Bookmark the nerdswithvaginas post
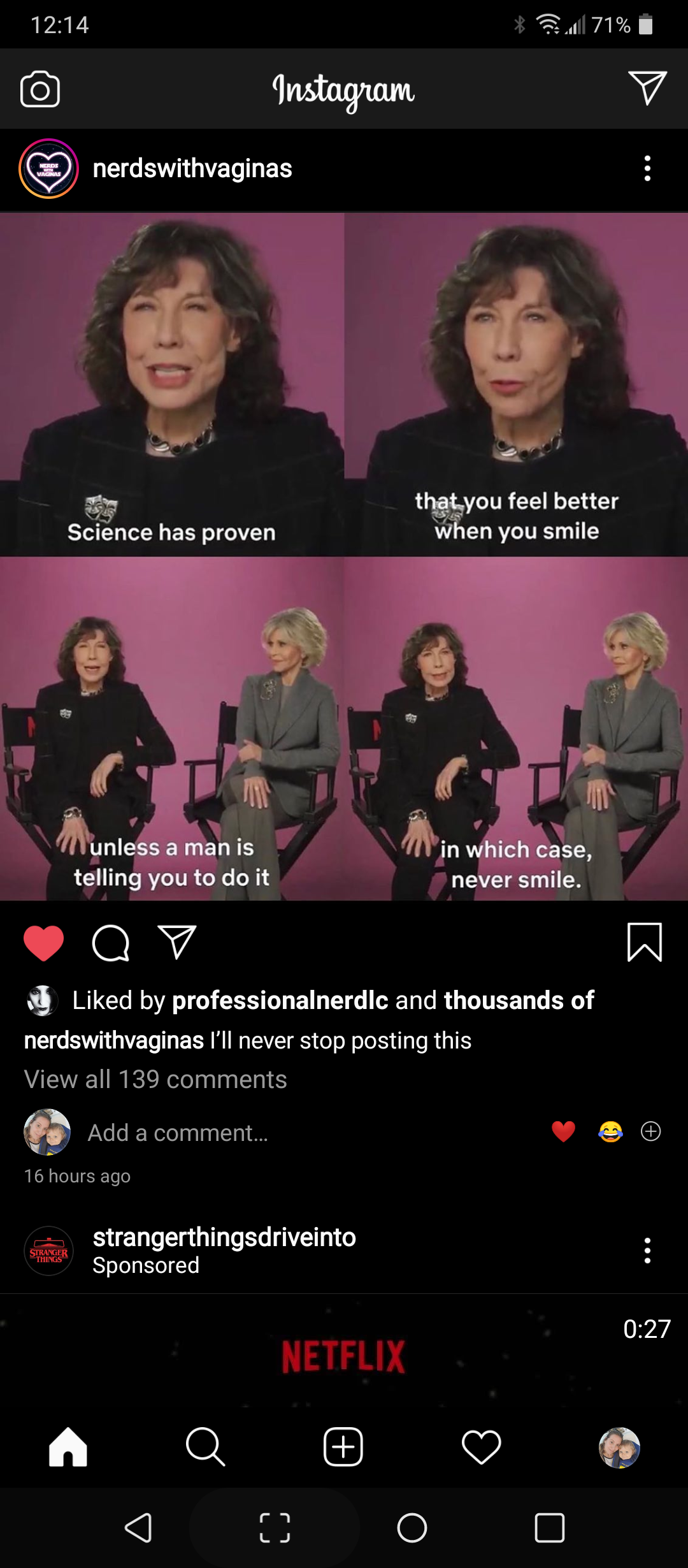 click(x=645, y=942)
